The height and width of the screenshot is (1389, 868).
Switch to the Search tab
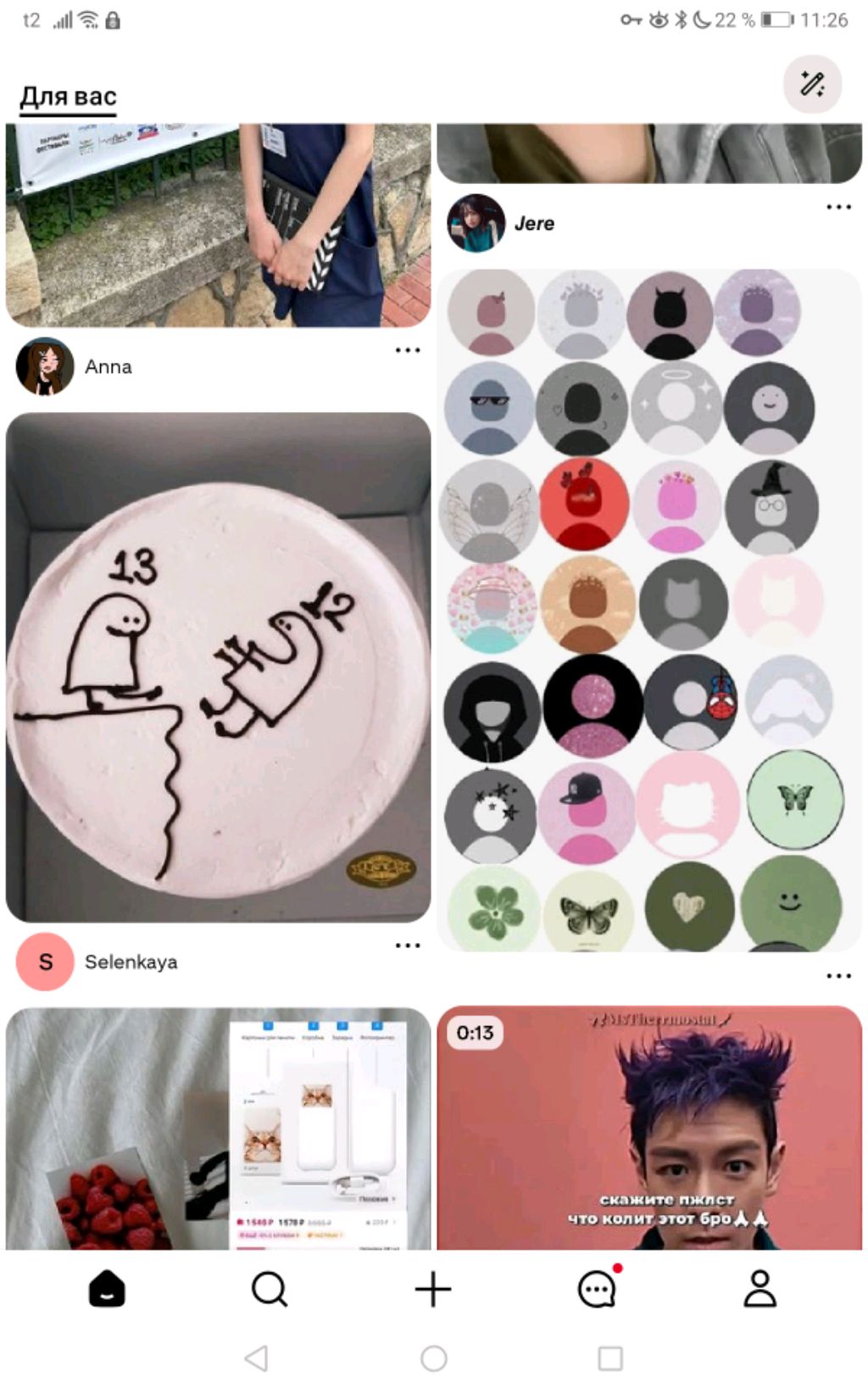point(270,1290)
